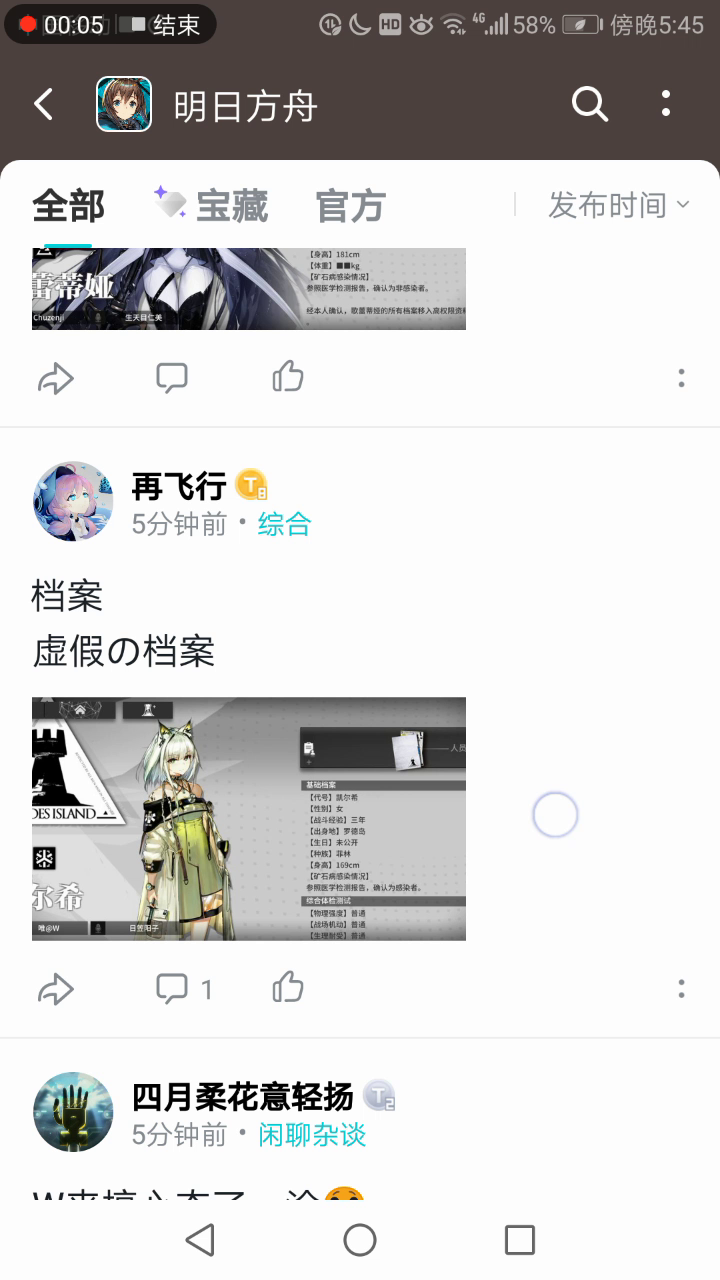Screen dimensions: 720x1280
Task: Open the system recent apps button
Action: [x=520, y=1240]
